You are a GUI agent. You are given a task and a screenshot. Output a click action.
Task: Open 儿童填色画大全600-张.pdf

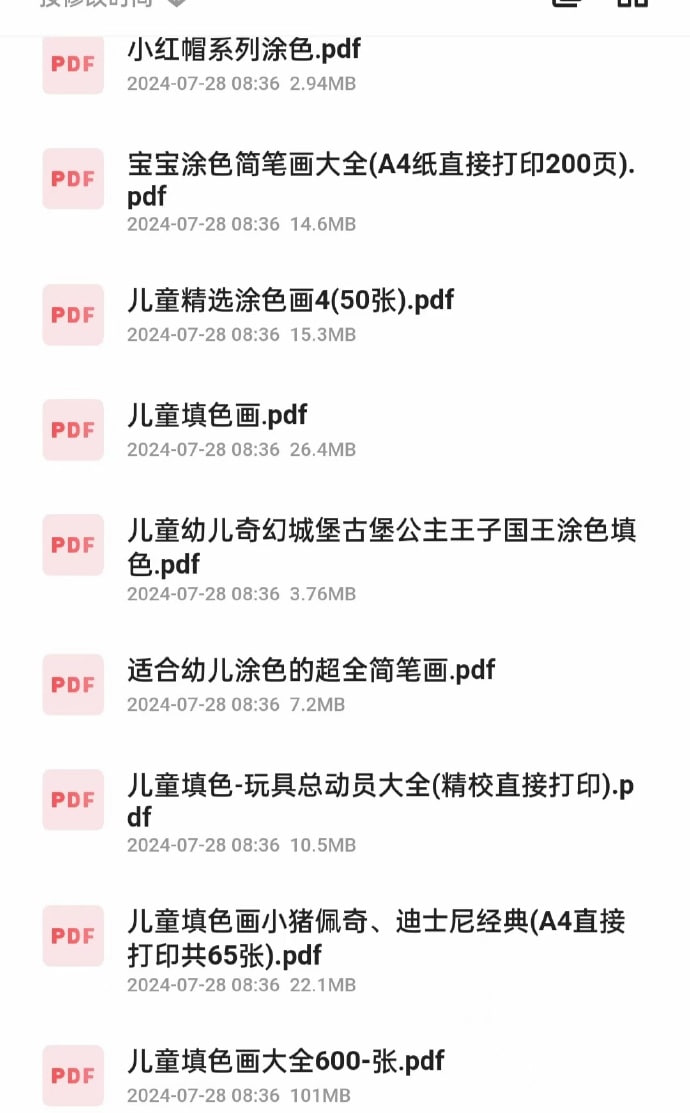click(x=286, y=1060)
